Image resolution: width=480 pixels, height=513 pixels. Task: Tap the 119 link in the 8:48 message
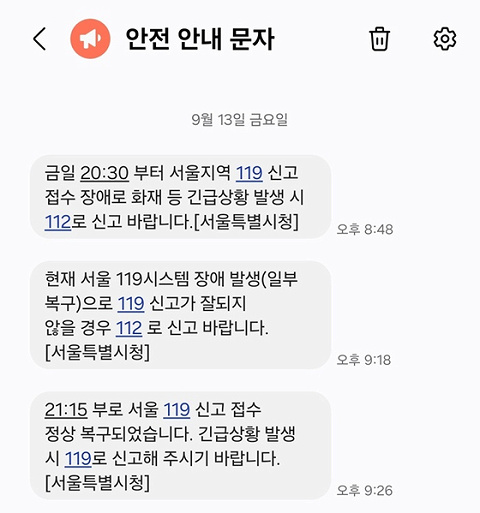coord(249,173)
